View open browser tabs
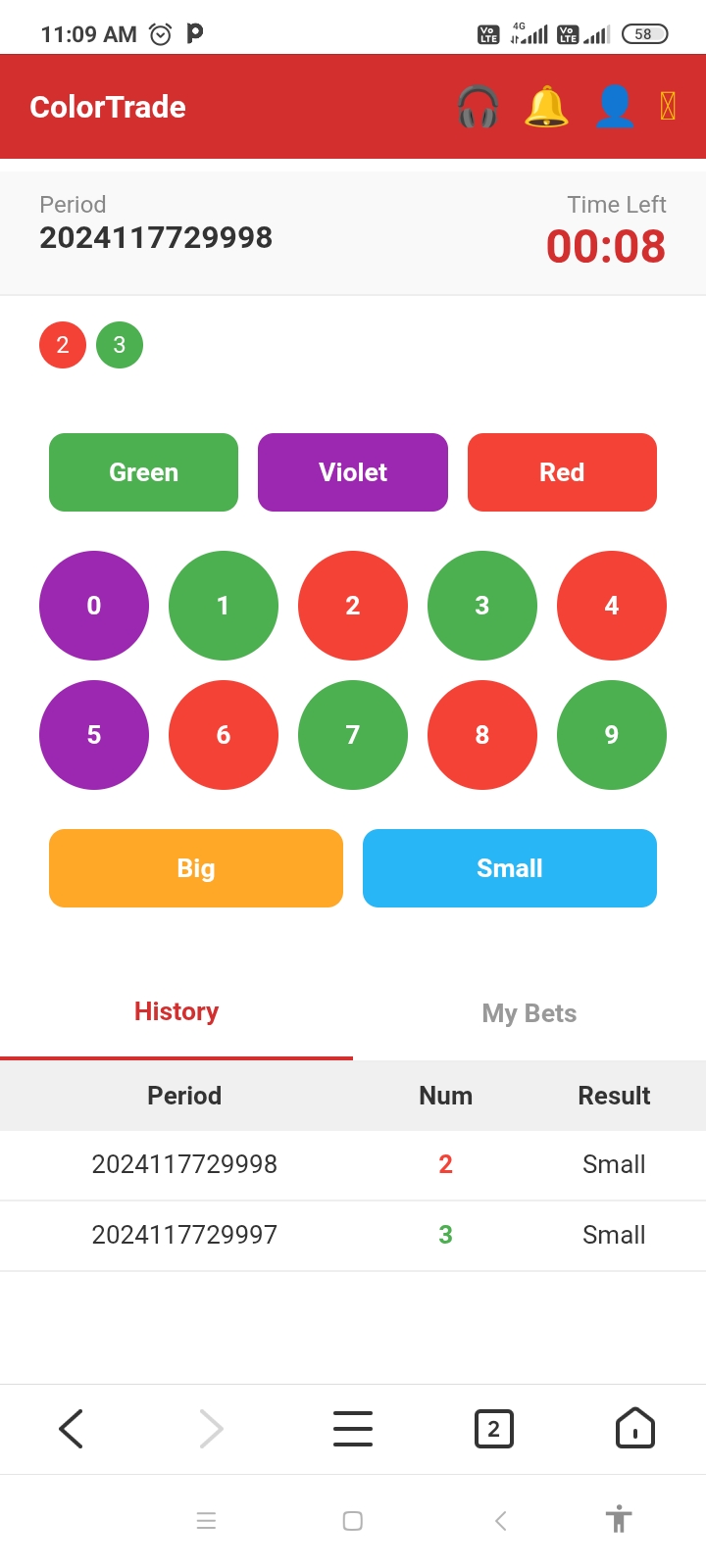 point(494,1429)
